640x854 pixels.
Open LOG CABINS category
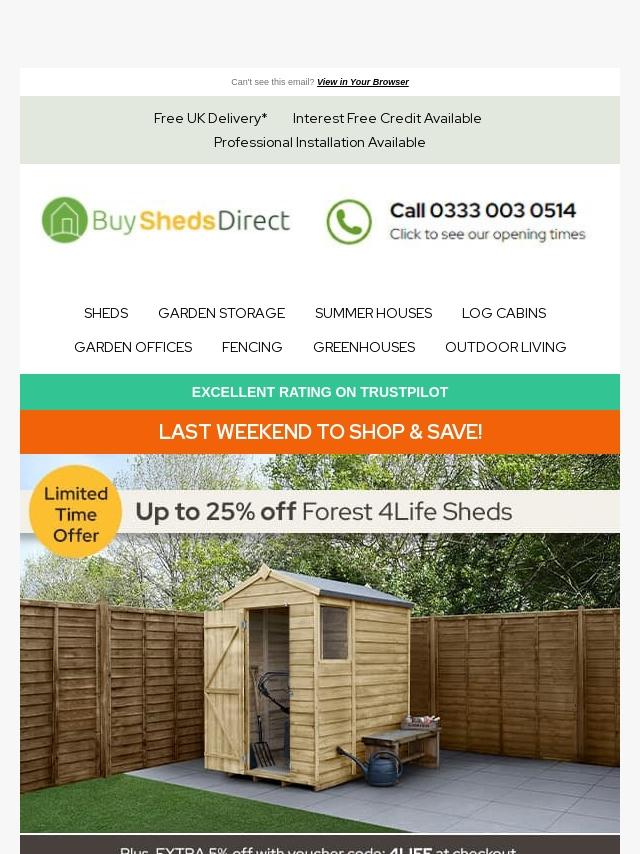pos(504,313)
